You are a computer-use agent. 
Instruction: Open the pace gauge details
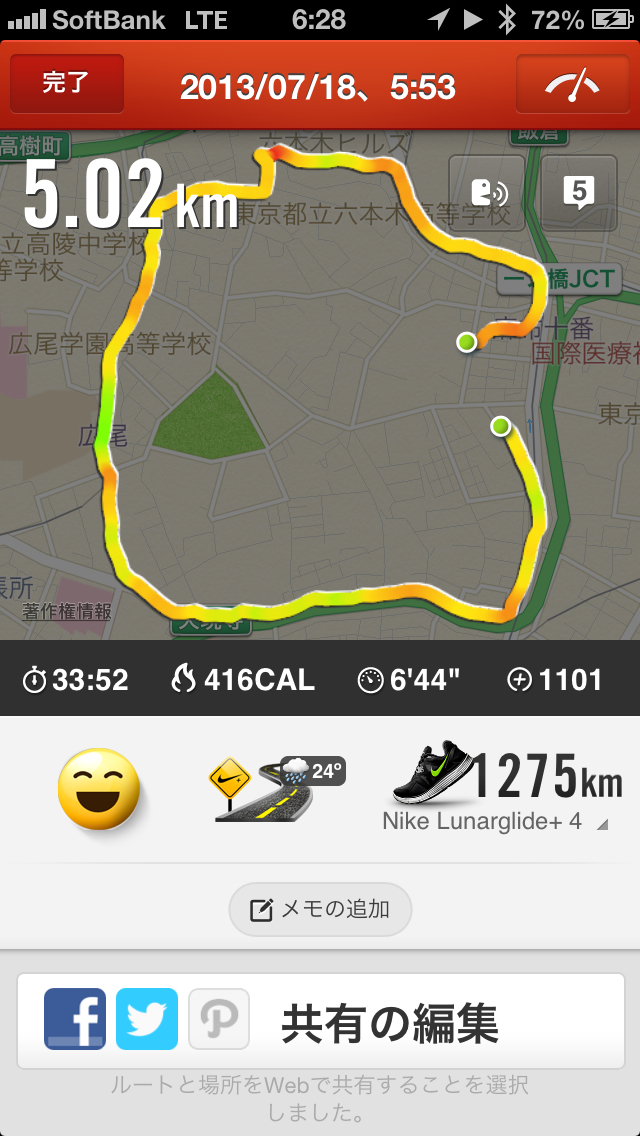571,84
